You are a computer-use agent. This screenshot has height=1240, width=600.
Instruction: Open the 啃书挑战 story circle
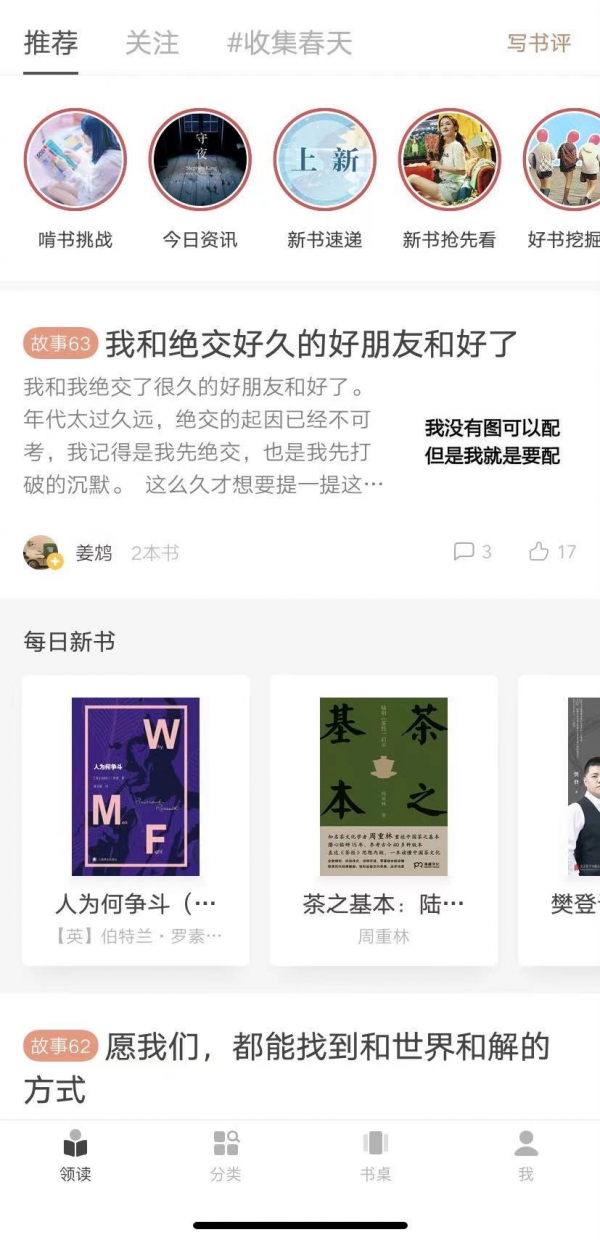click(x=75, y=160)
